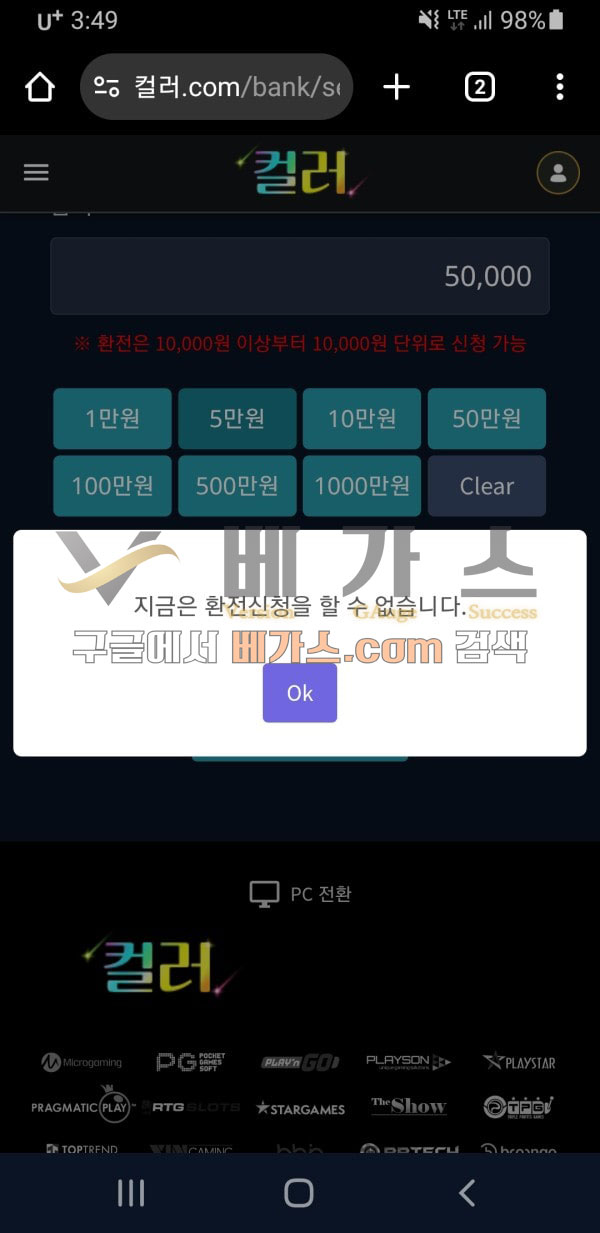Select the 50만원 amount button

point(487,418)
